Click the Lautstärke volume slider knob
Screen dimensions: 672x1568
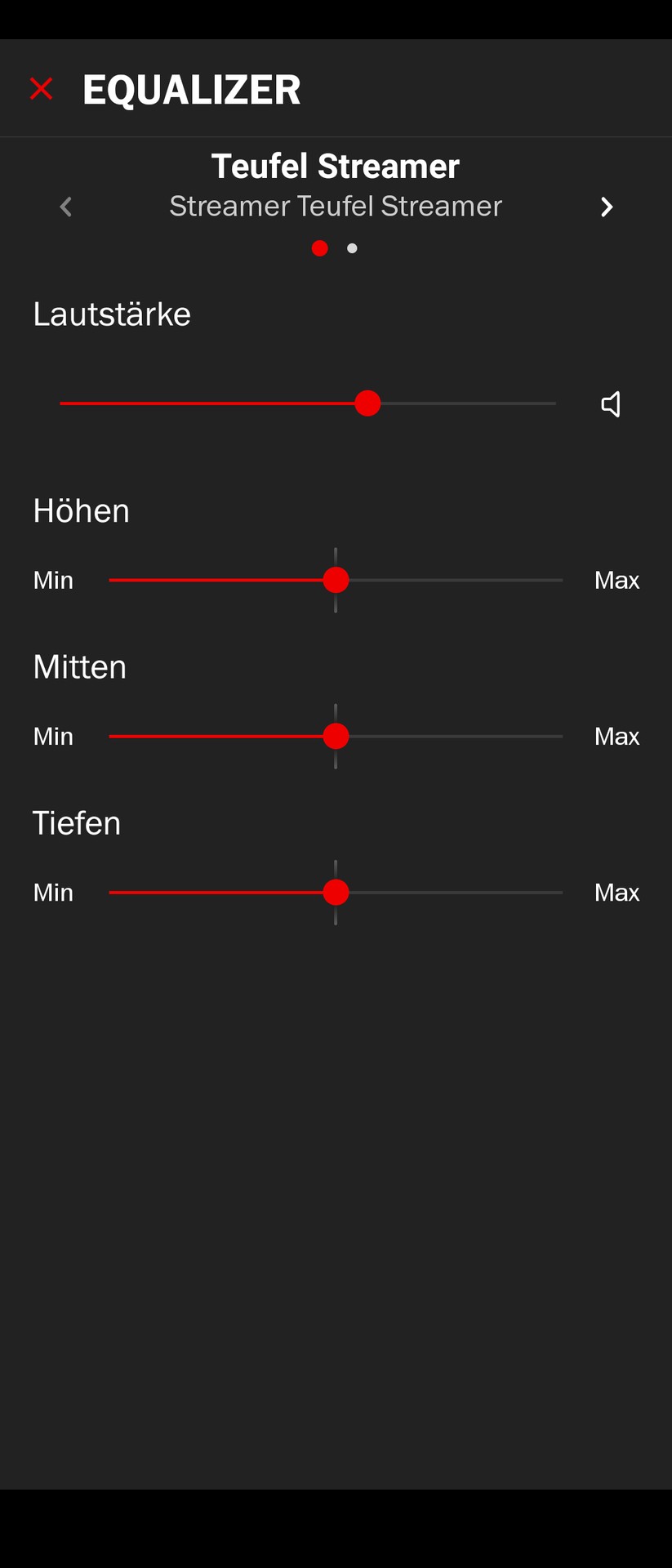click(368, 403)
